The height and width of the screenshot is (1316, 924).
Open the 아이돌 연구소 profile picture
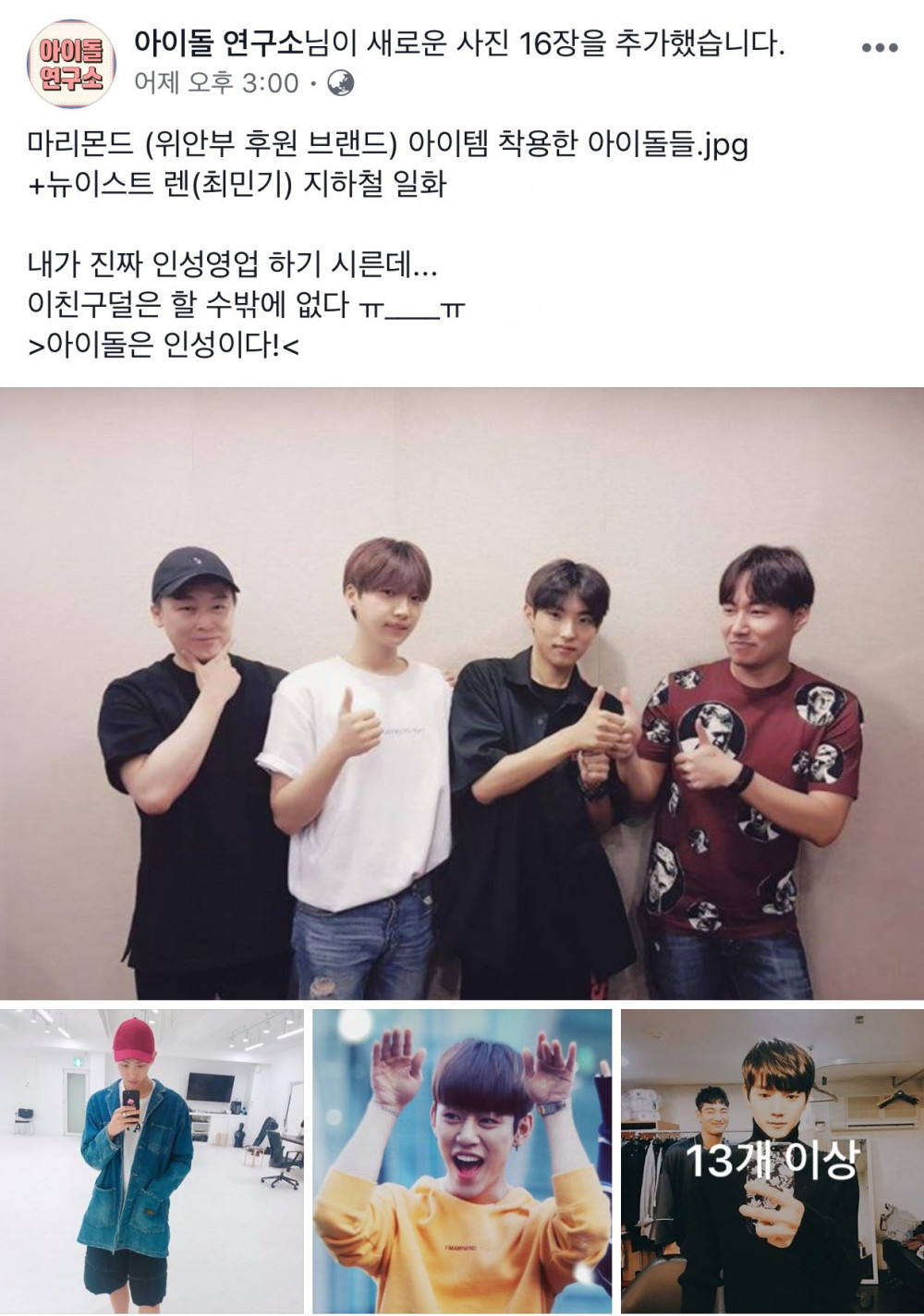(71, 65)
